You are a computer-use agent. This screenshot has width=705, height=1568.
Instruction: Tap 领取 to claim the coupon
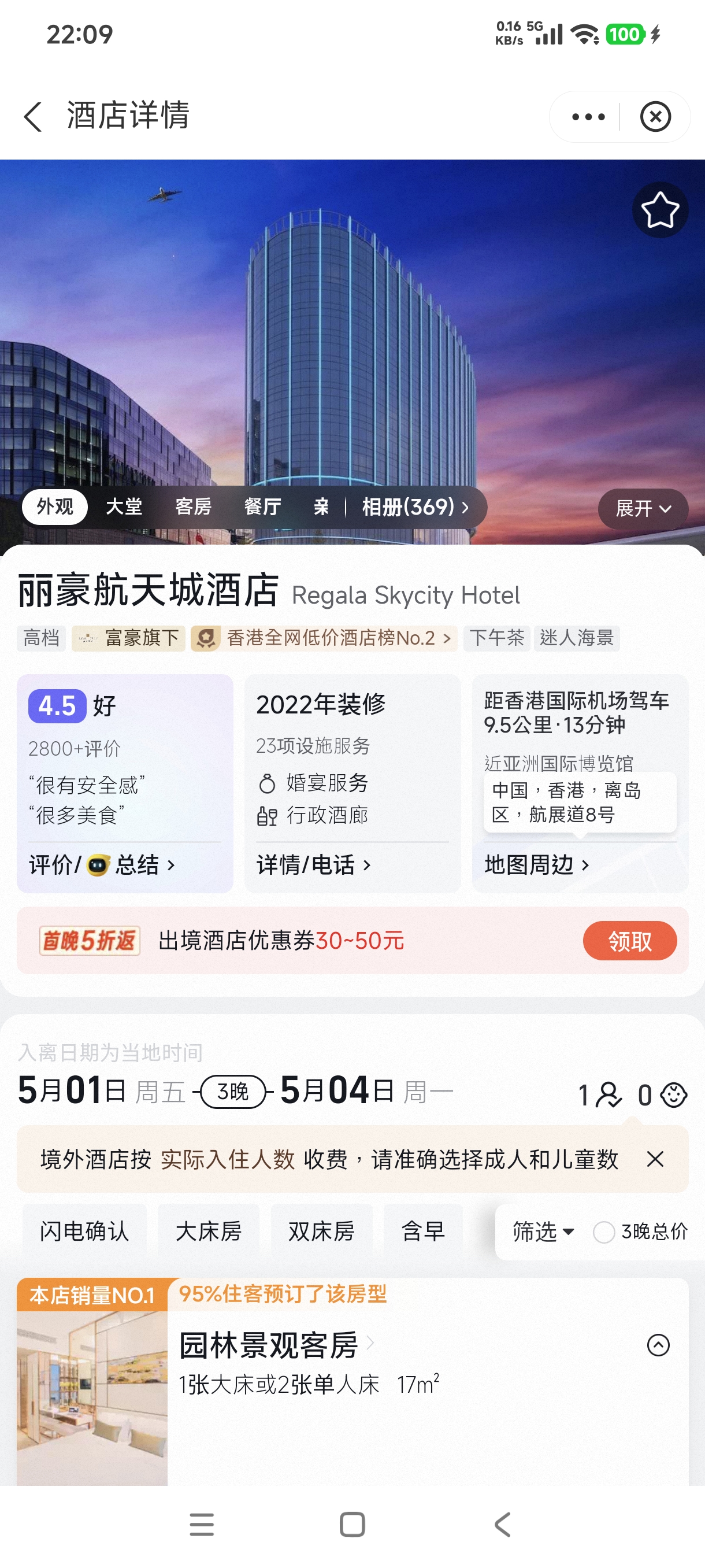(629, 941)
